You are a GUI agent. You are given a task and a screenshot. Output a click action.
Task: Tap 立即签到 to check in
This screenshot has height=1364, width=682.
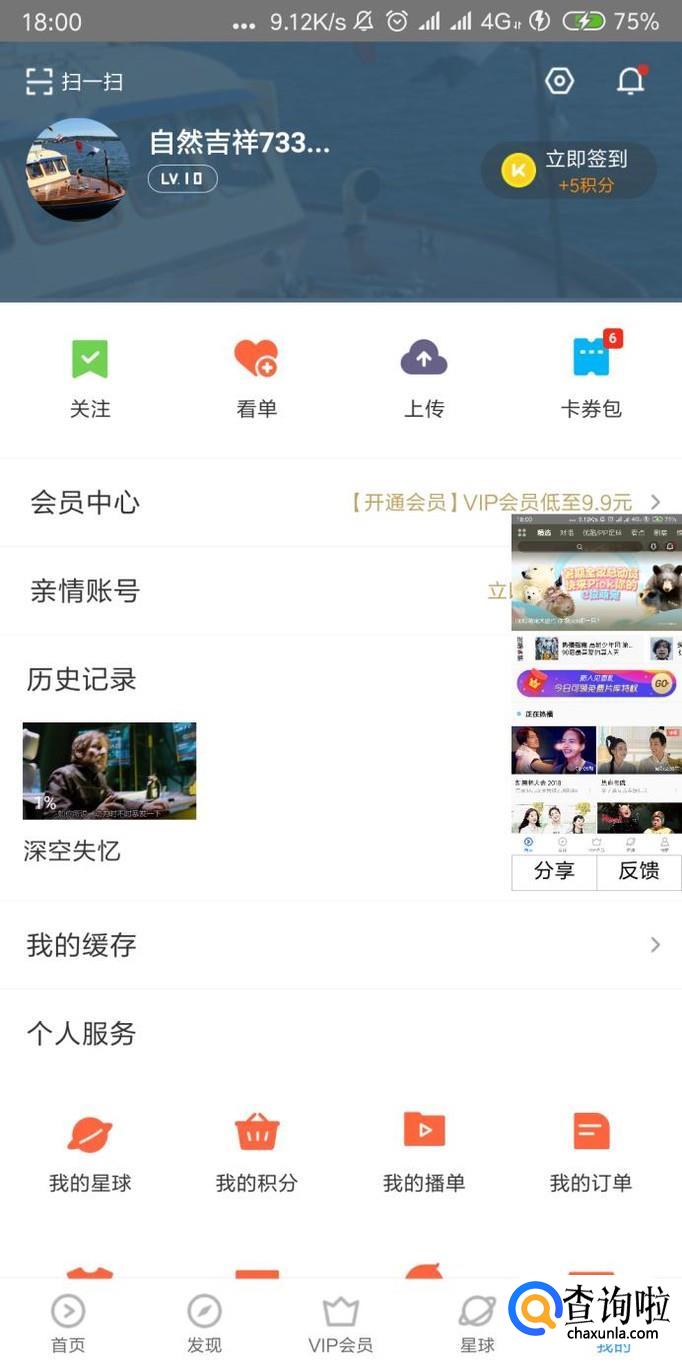tap(569, 171)
